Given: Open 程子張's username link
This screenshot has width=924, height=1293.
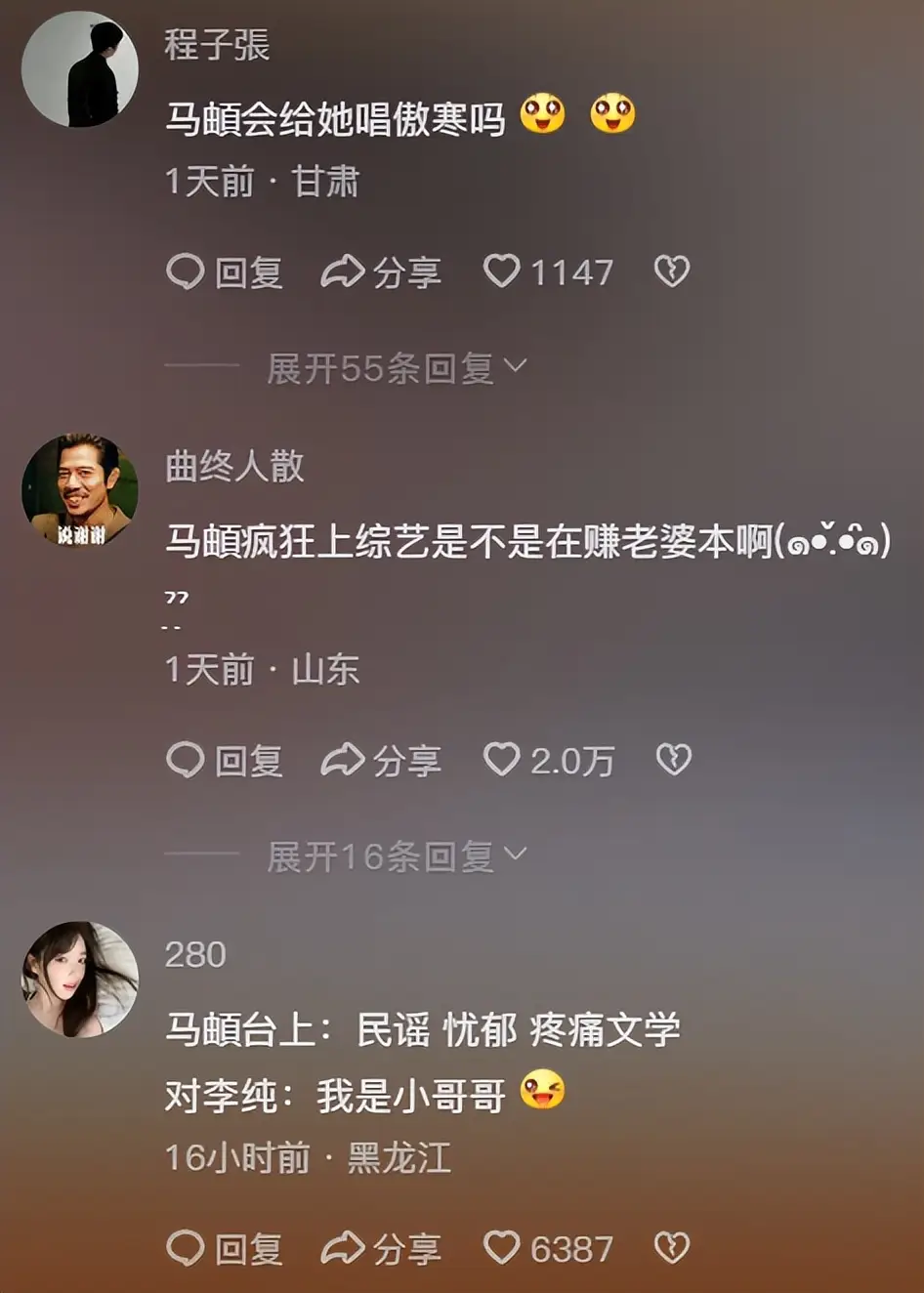Looking at the screenshot, I should (x=217, y=45).
